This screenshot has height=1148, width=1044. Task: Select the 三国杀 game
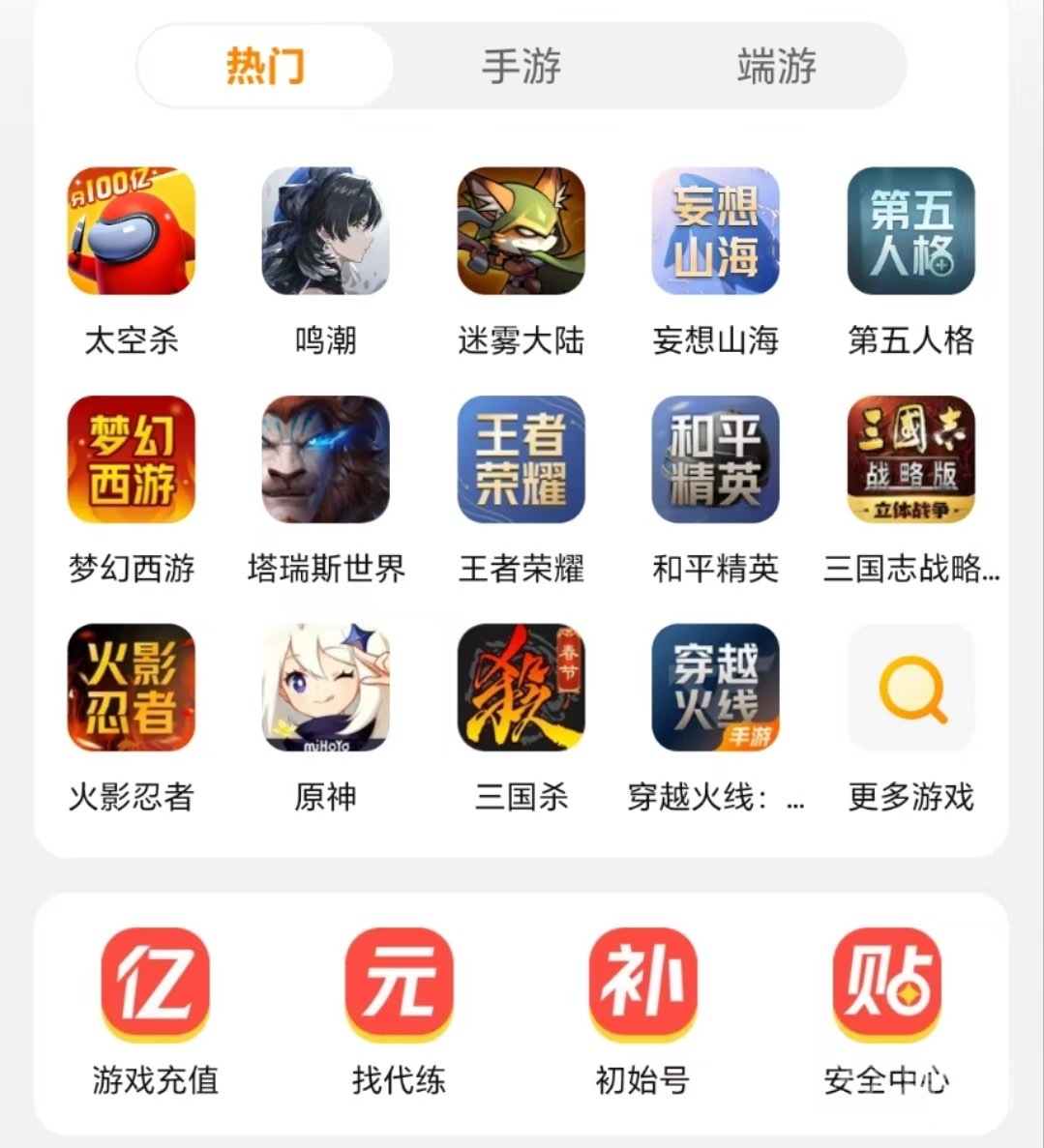[x=522, y=689]
